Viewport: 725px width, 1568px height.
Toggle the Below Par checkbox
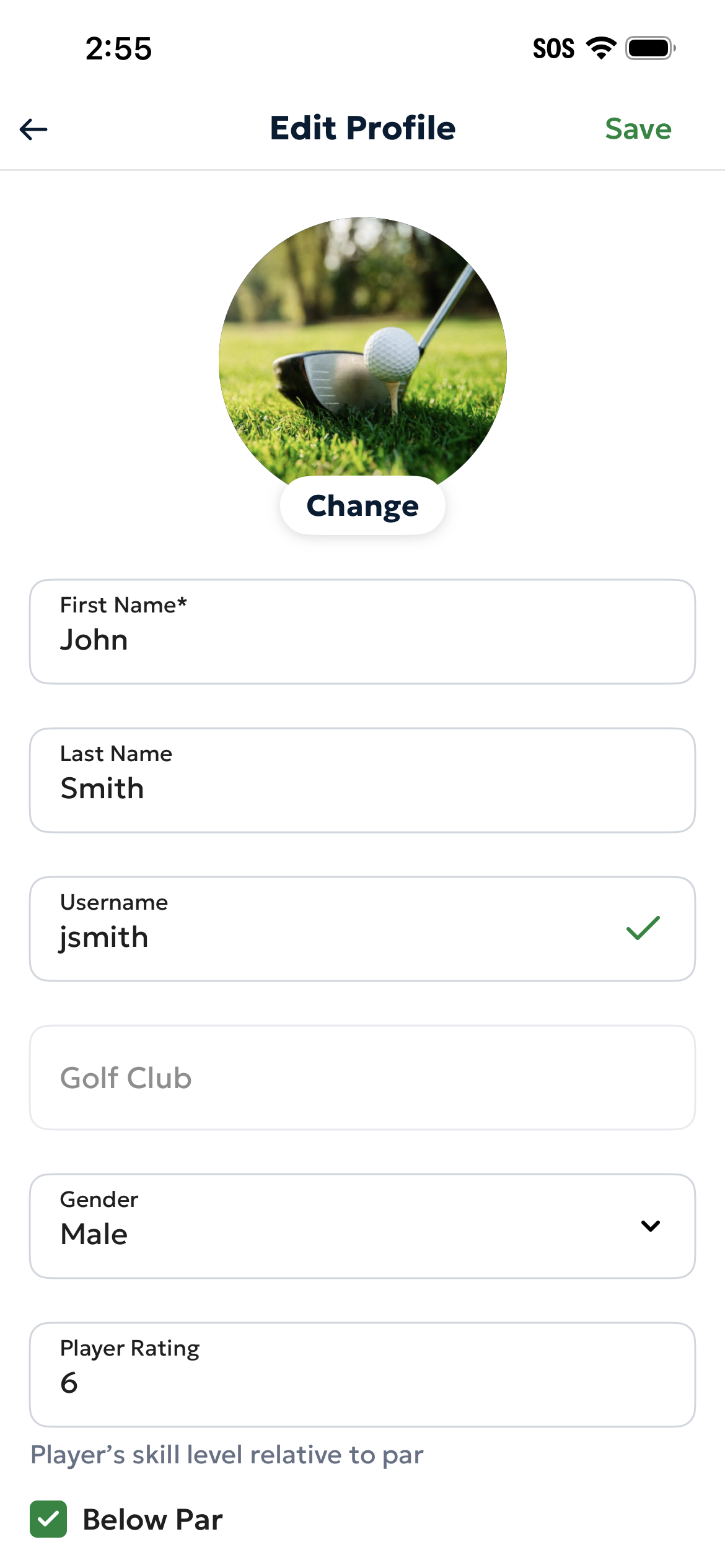pyautogui.click(x=50, y=1520)
